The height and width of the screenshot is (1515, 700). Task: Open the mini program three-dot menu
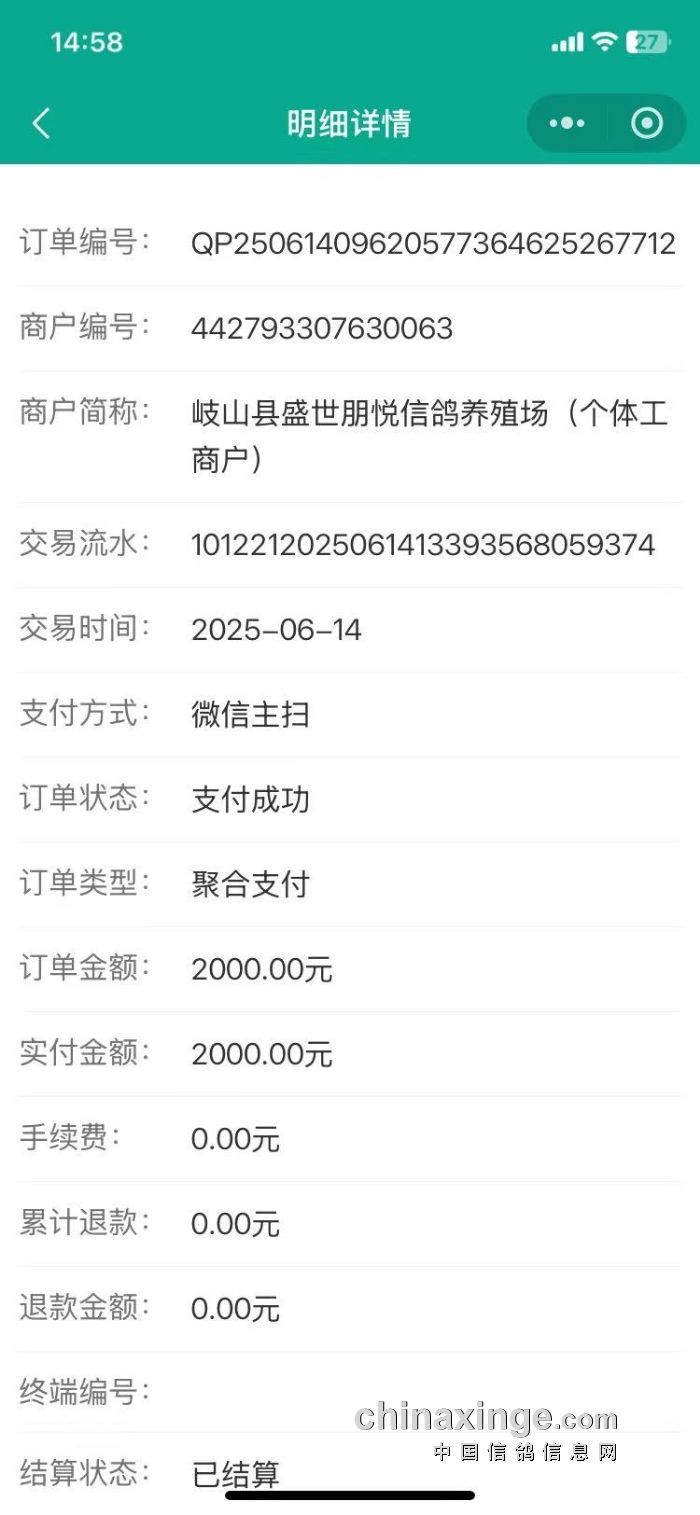(x=567, y=124)
